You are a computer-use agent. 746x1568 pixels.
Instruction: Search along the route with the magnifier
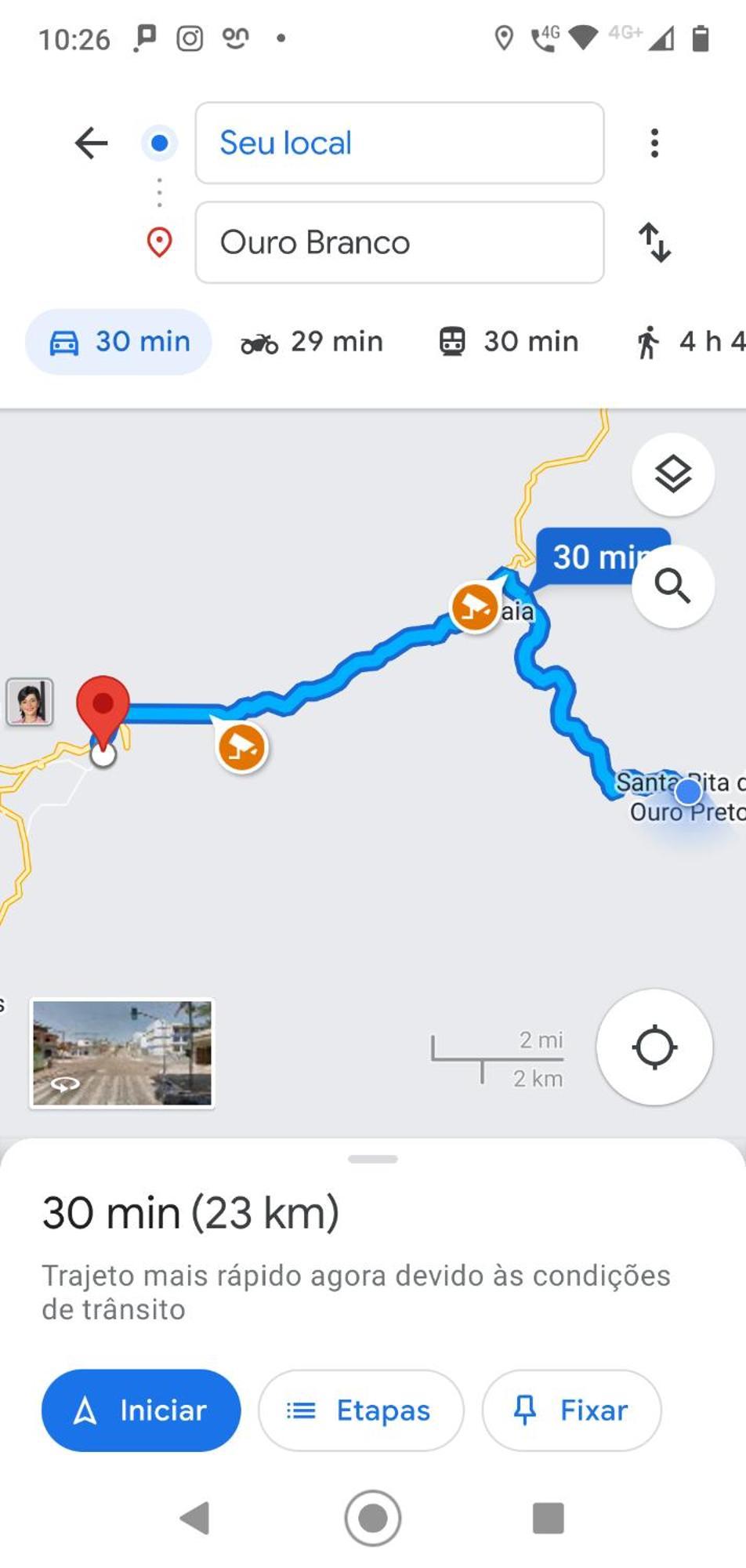click(x=672, y=586)
